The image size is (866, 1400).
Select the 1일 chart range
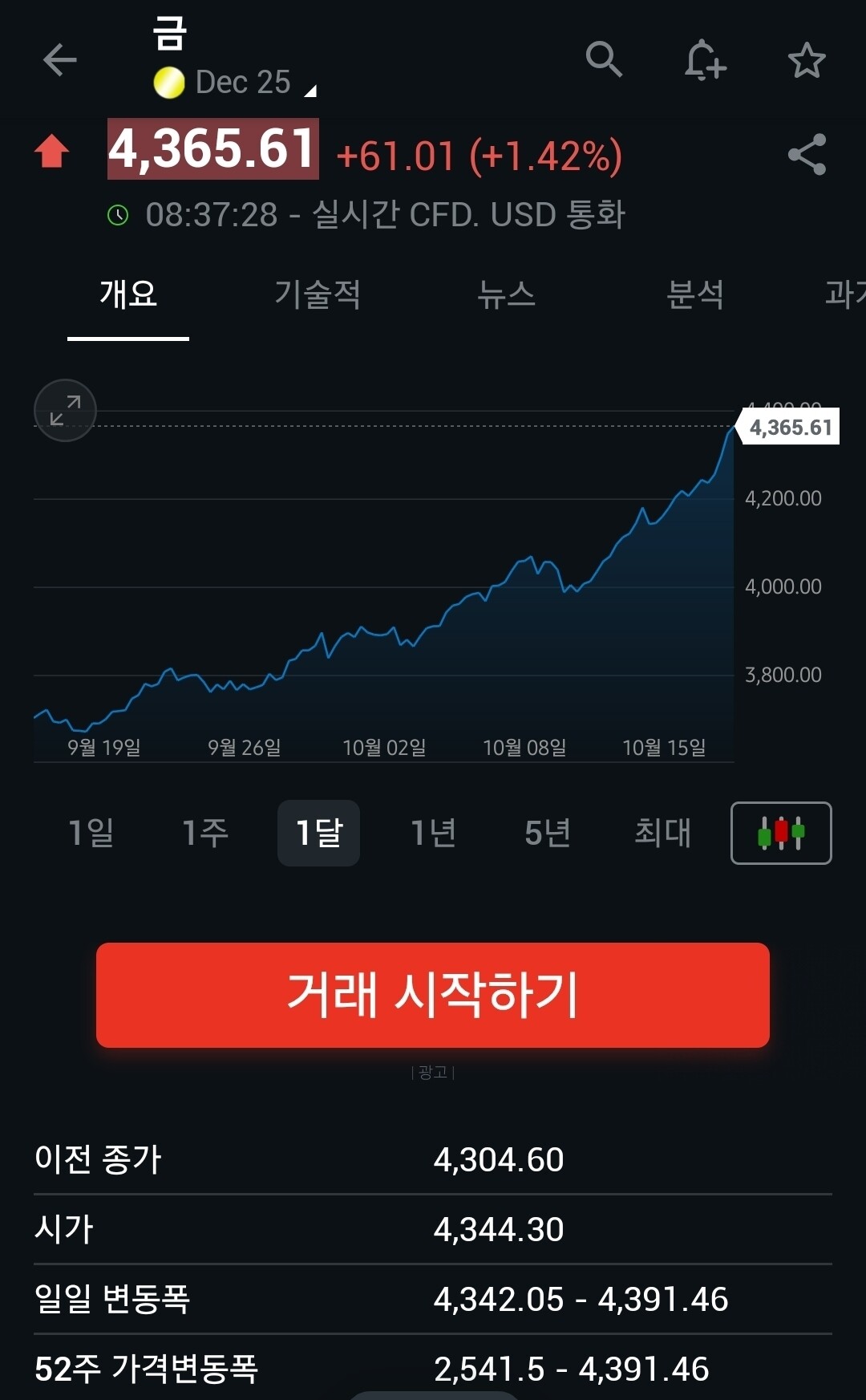click(91, 833)
